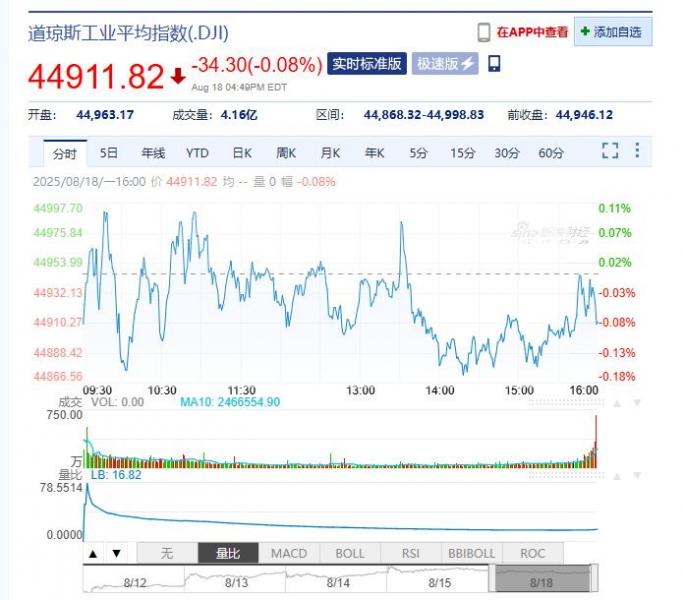This screenshot has width=684, height=600.
Task: Select the YTD chart tab
Action: (x=197, y=153)
